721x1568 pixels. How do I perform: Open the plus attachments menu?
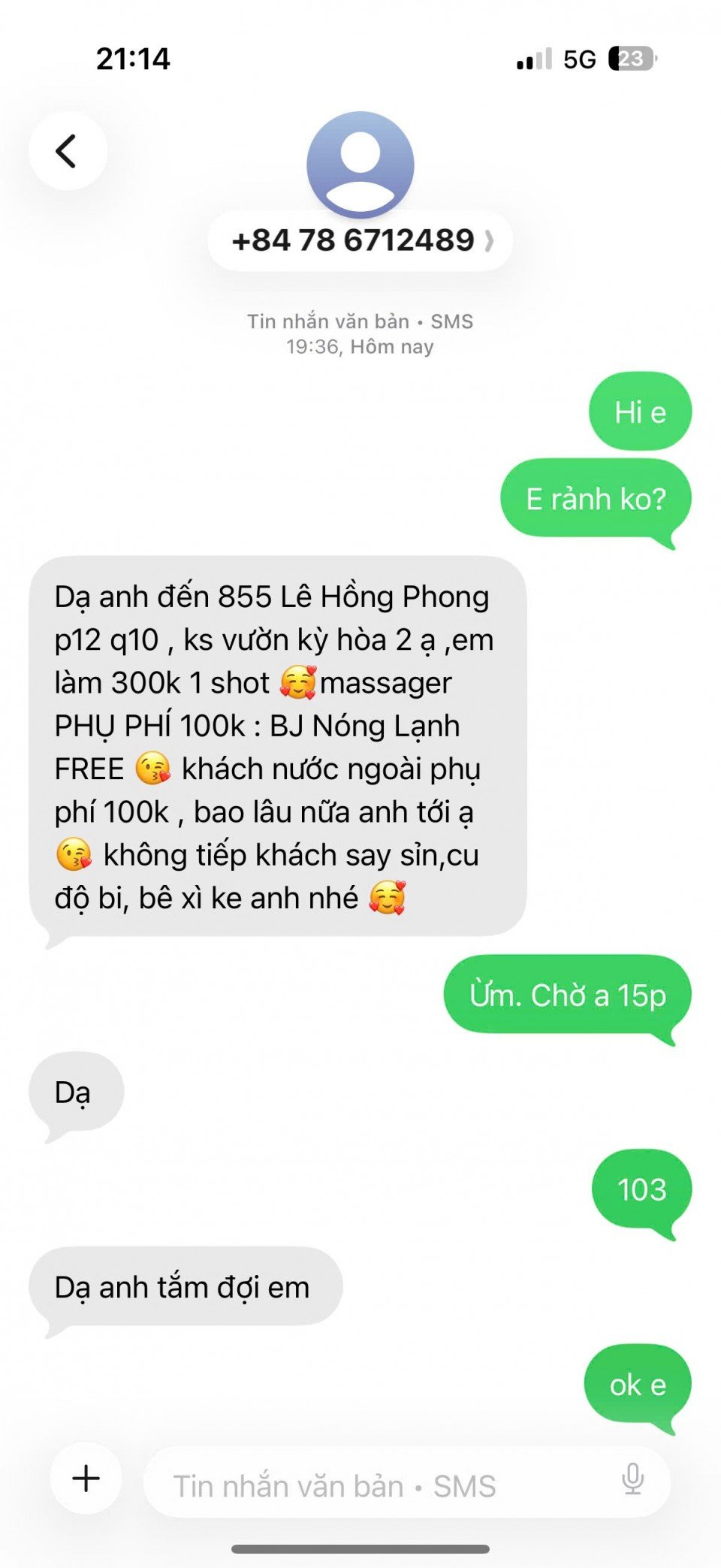tap(86, 1478)
